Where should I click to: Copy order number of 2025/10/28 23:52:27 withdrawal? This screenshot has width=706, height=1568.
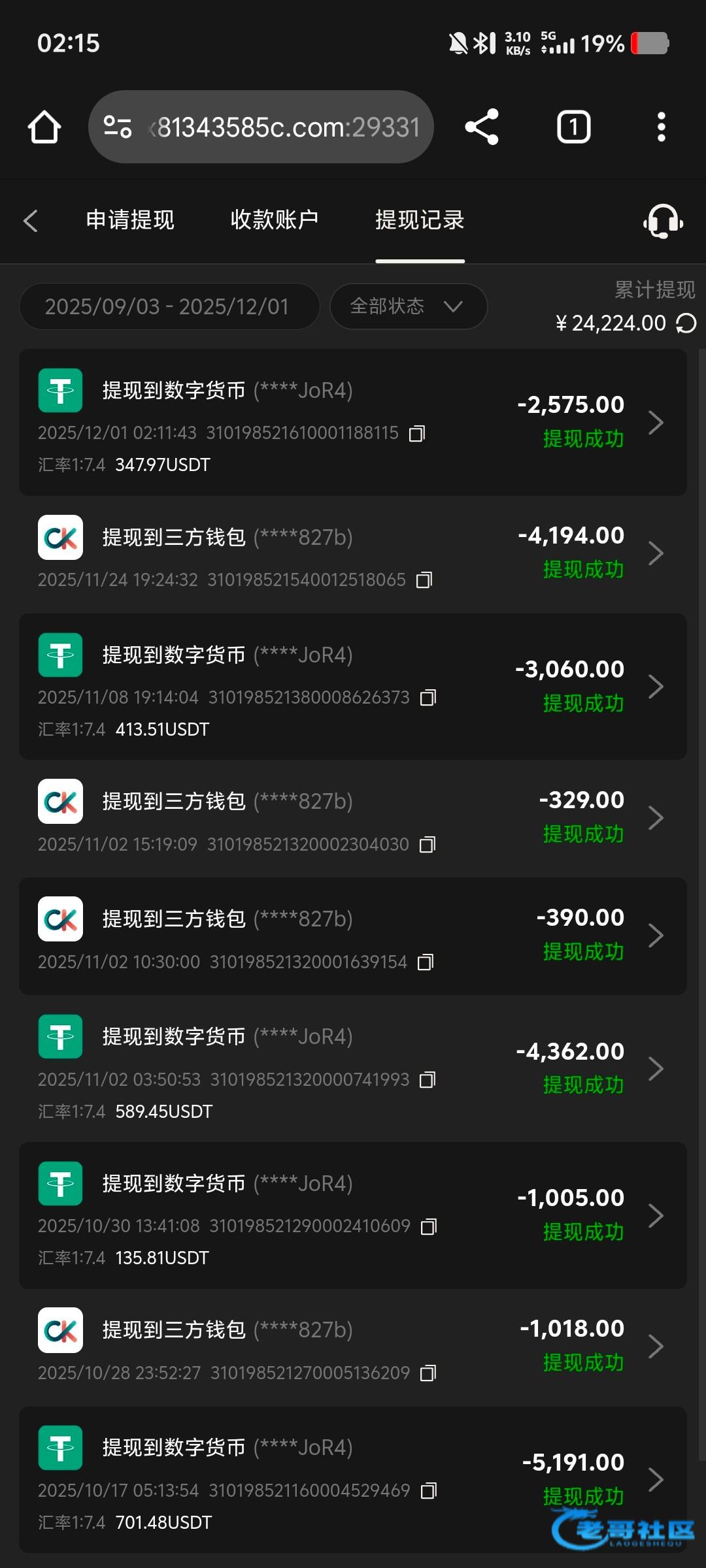[x=428, y=1373]
